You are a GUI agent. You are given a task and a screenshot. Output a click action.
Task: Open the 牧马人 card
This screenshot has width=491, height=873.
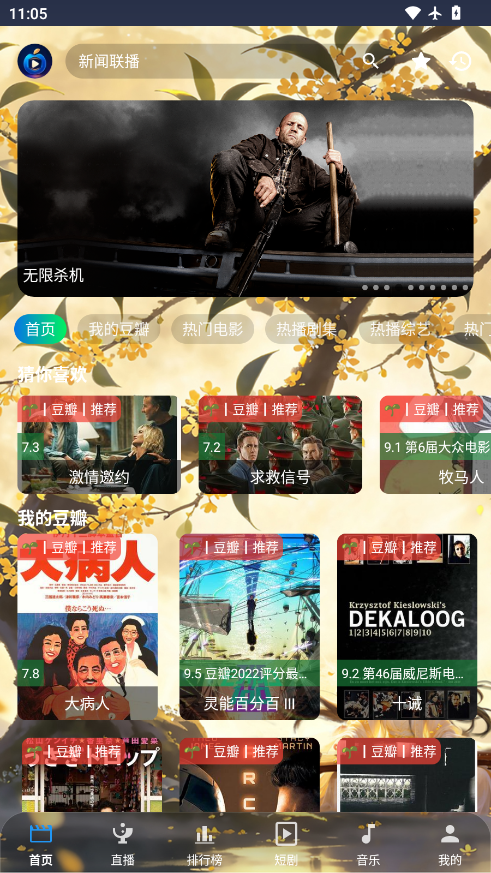(435, 445)
